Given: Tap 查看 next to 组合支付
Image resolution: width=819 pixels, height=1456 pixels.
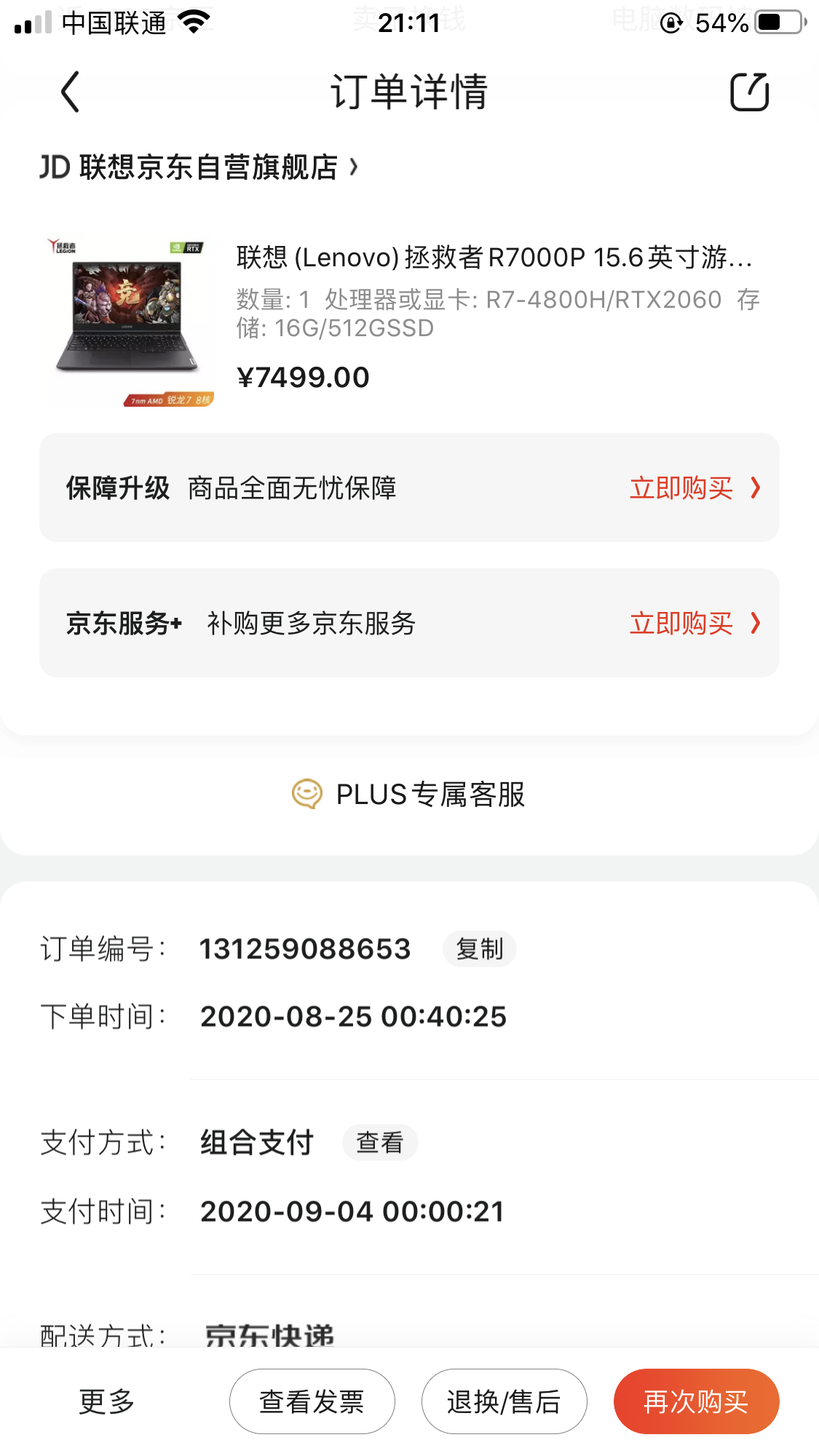Looking at the screenshot, I should [x=379, y=1142].
